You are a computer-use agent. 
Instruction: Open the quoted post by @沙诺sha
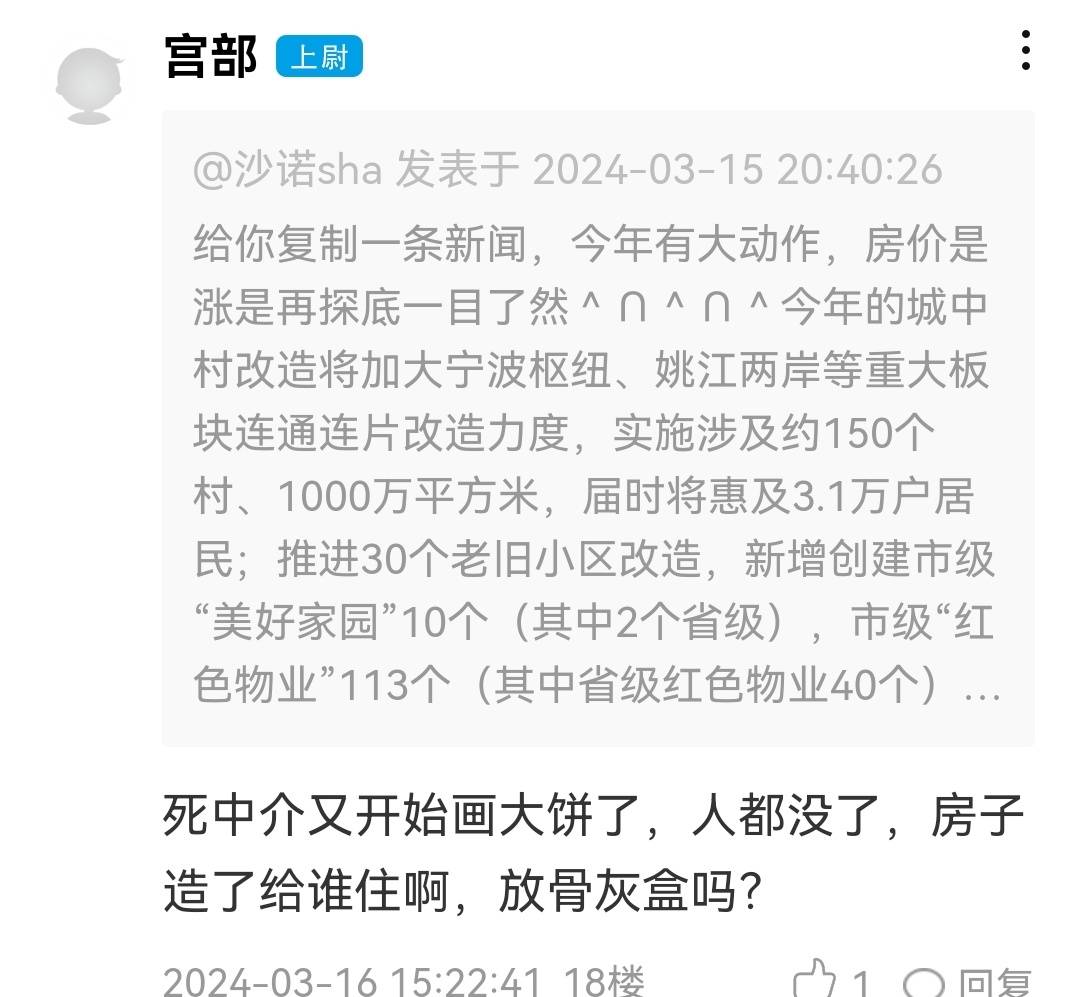coord(597,428)
